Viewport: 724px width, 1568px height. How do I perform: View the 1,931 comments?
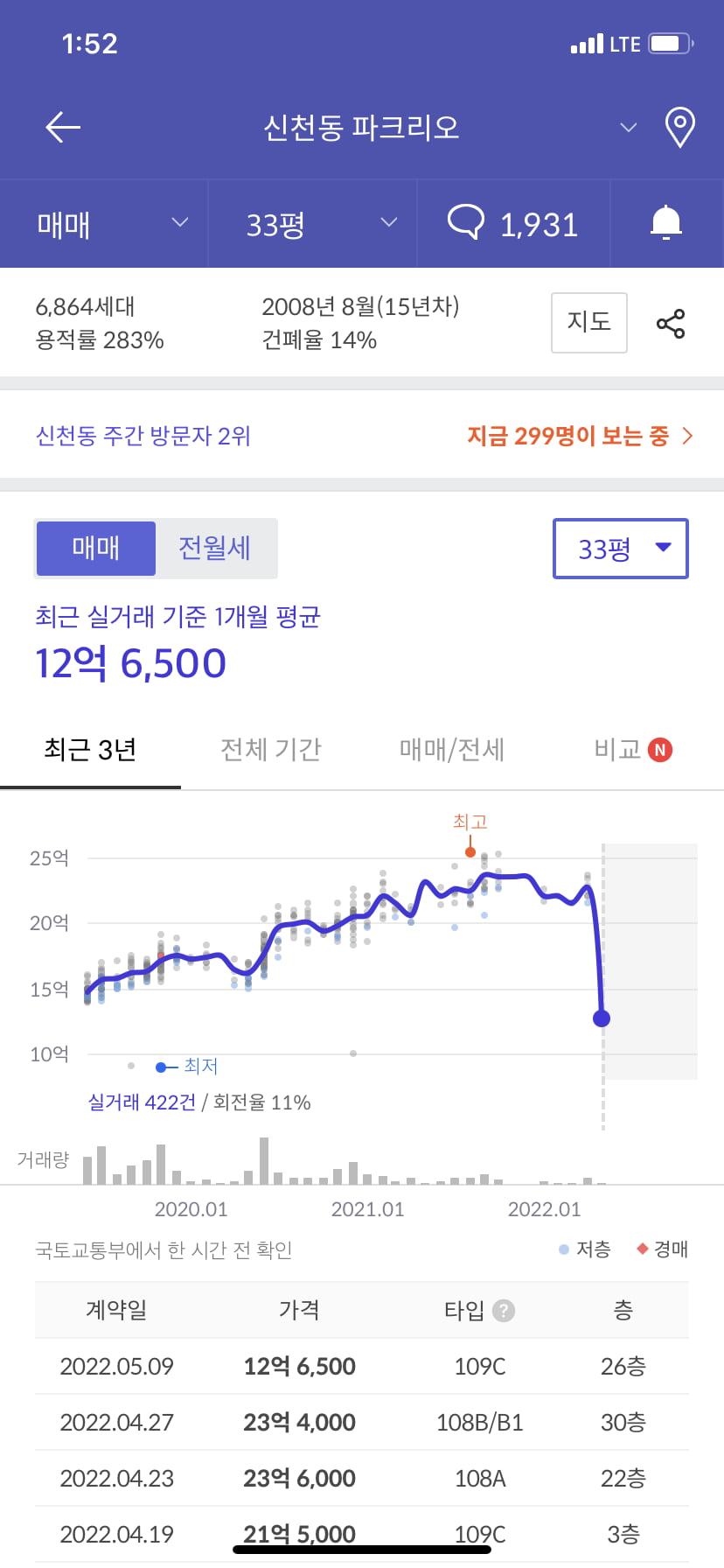pyautogui.click(x=513, y=224)
